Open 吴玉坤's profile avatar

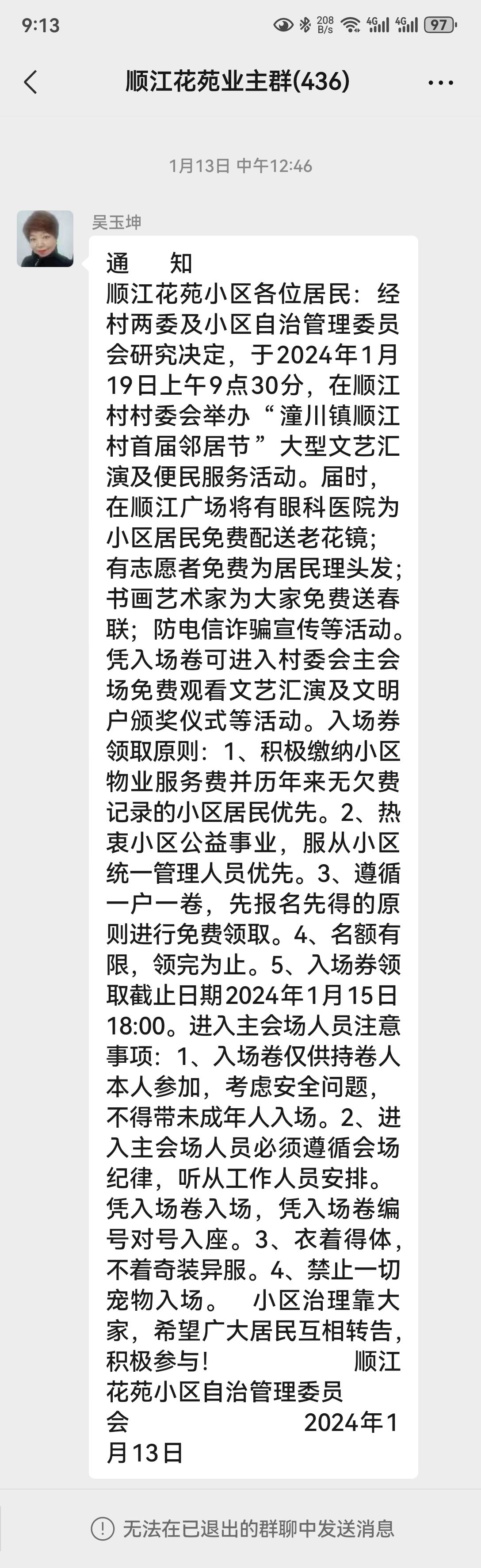(x=45, y=239)
